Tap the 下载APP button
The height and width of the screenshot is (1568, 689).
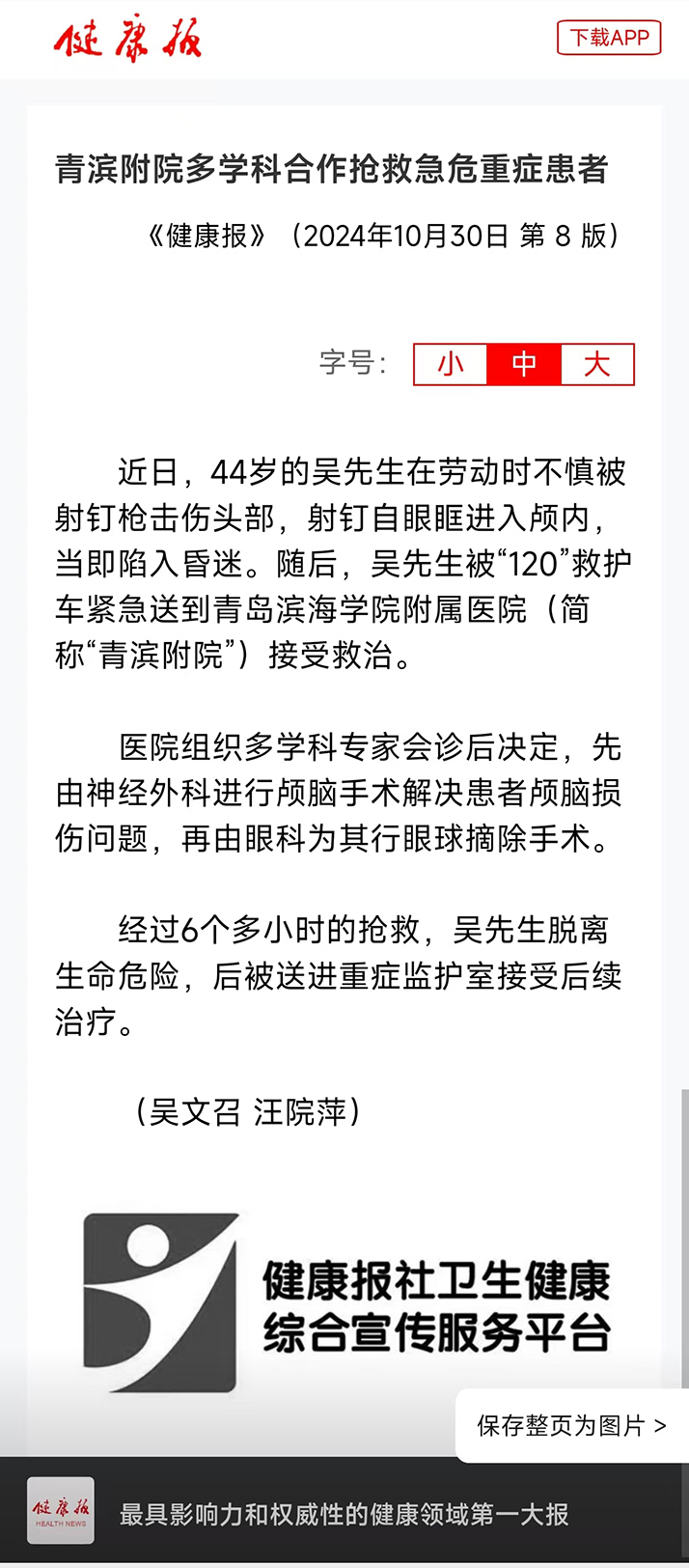(609, 38)
